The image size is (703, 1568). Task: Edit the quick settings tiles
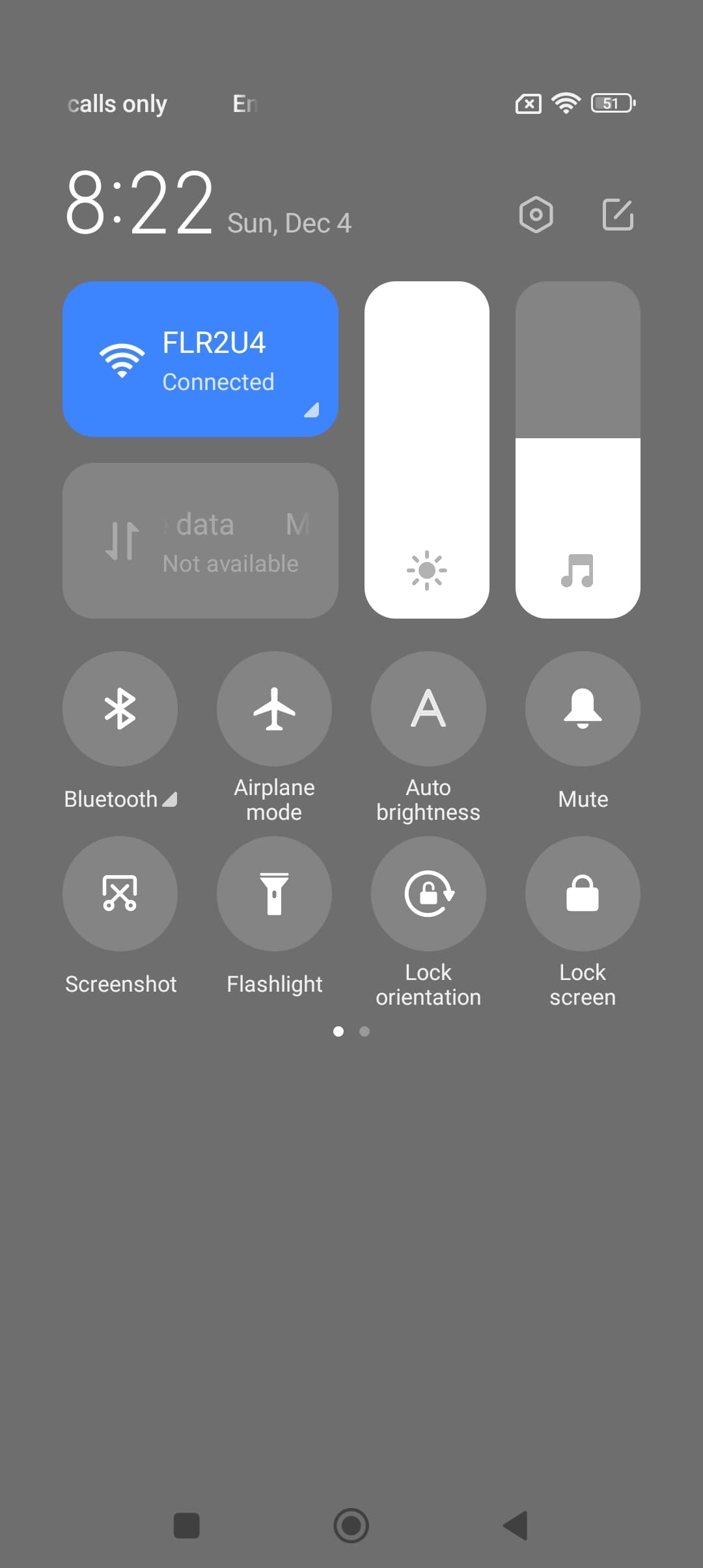point(618,215)
